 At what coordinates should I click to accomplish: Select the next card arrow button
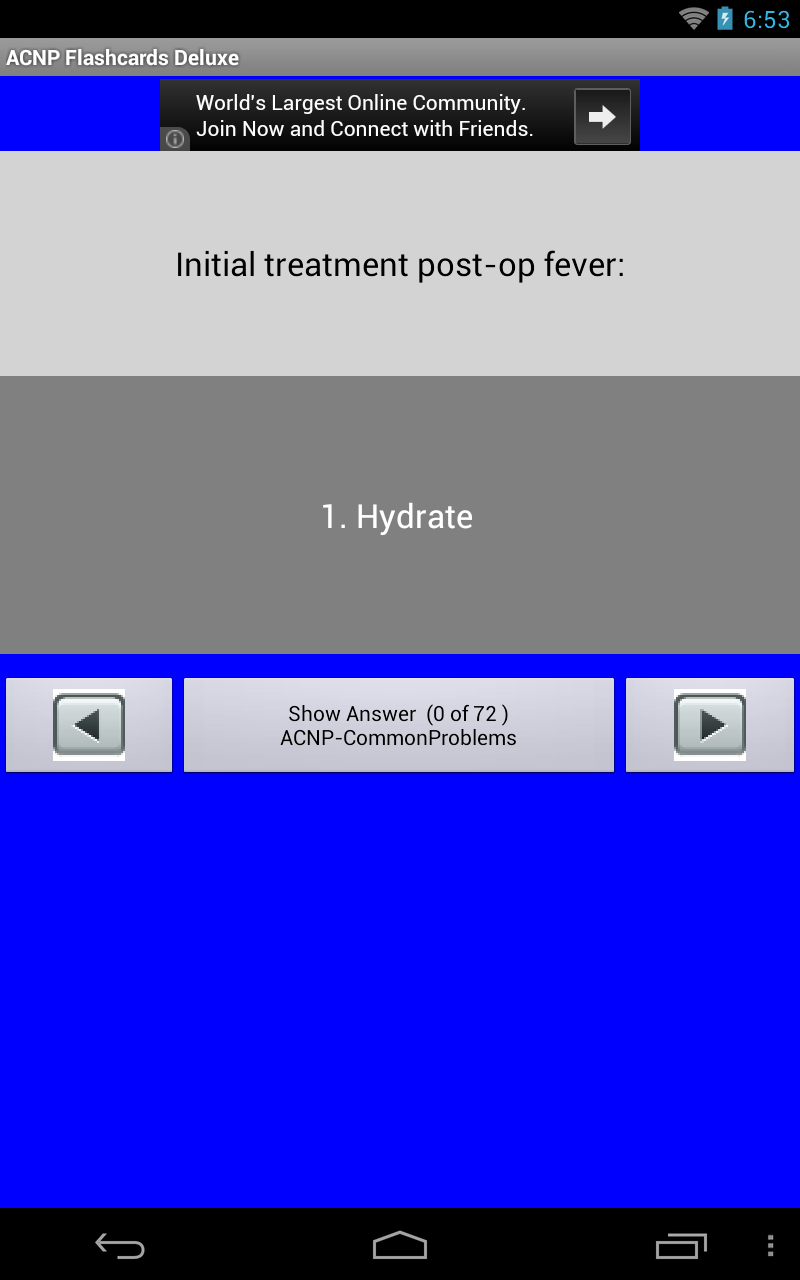(709, 724)
